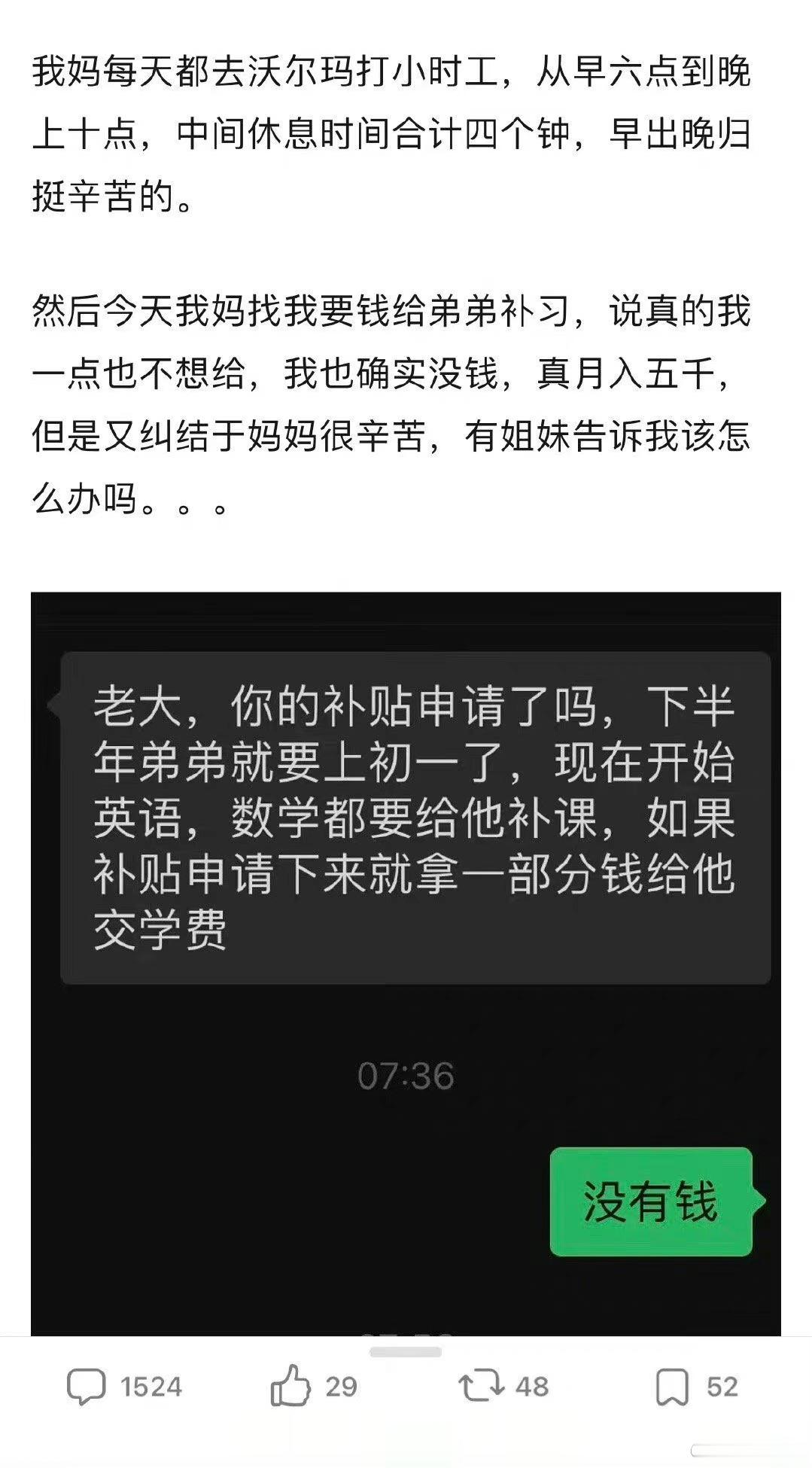Open the embedded chat screenshot image
Image resolution: width=812 pixels, height=1468 pixels.
click(406, 964)
